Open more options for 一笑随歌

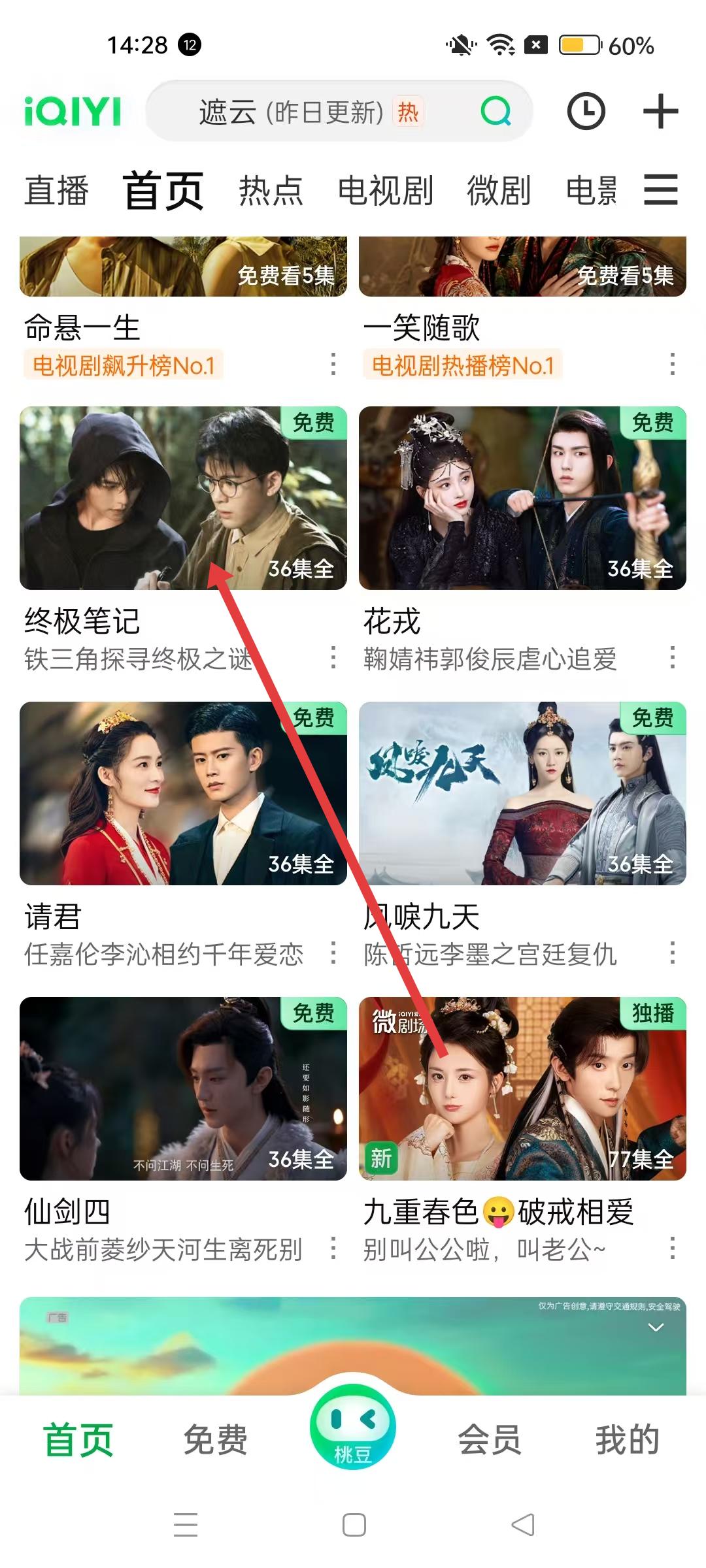(x=672, y=364)
